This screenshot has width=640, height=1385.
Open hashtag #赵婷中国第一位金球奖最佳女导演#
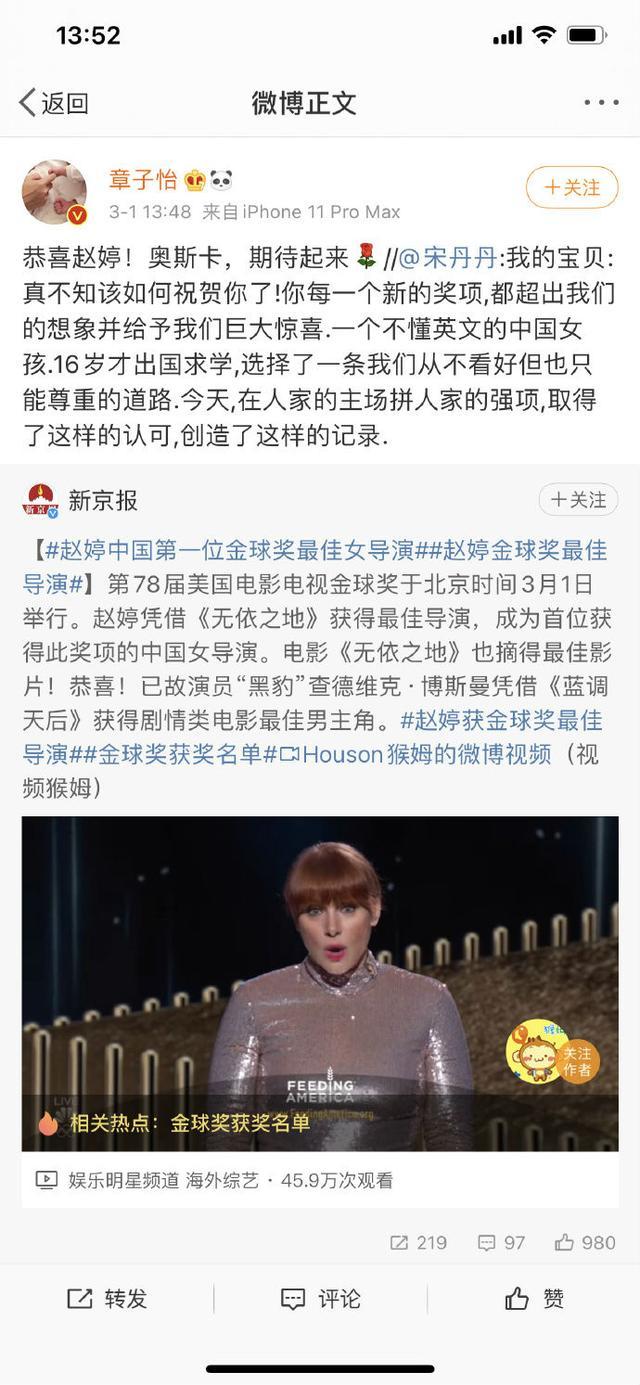tap(229, 550)
